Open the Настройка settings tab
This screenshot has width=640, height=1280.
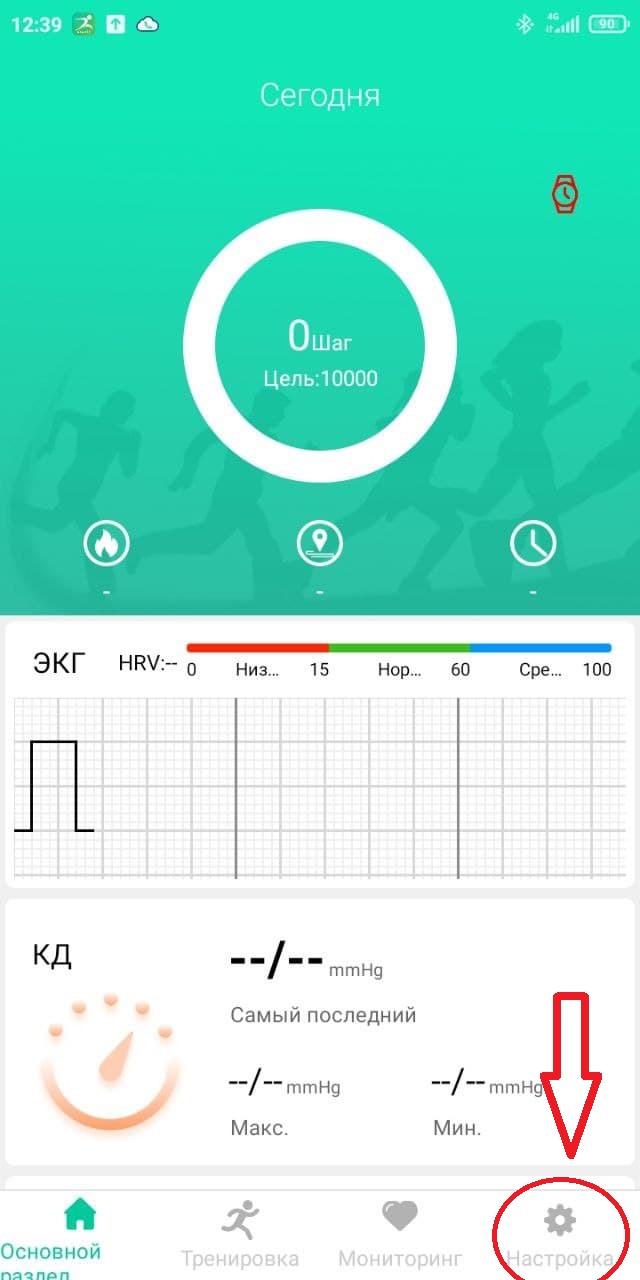point(559,1236)
